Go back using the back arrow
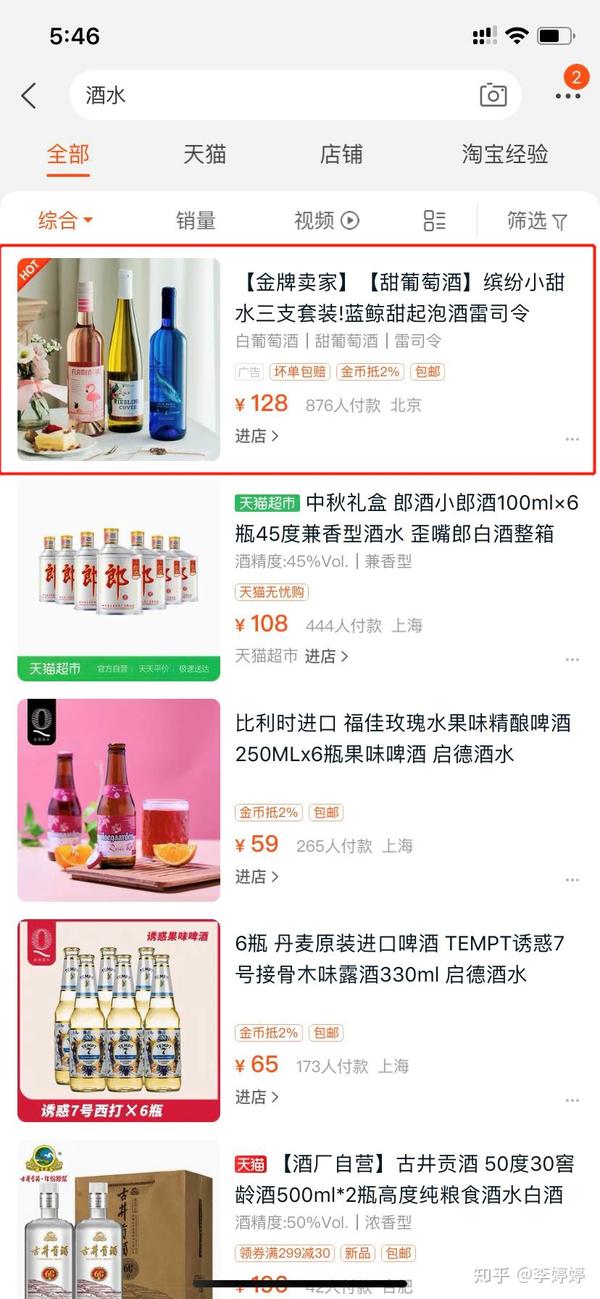 (29, 96)
